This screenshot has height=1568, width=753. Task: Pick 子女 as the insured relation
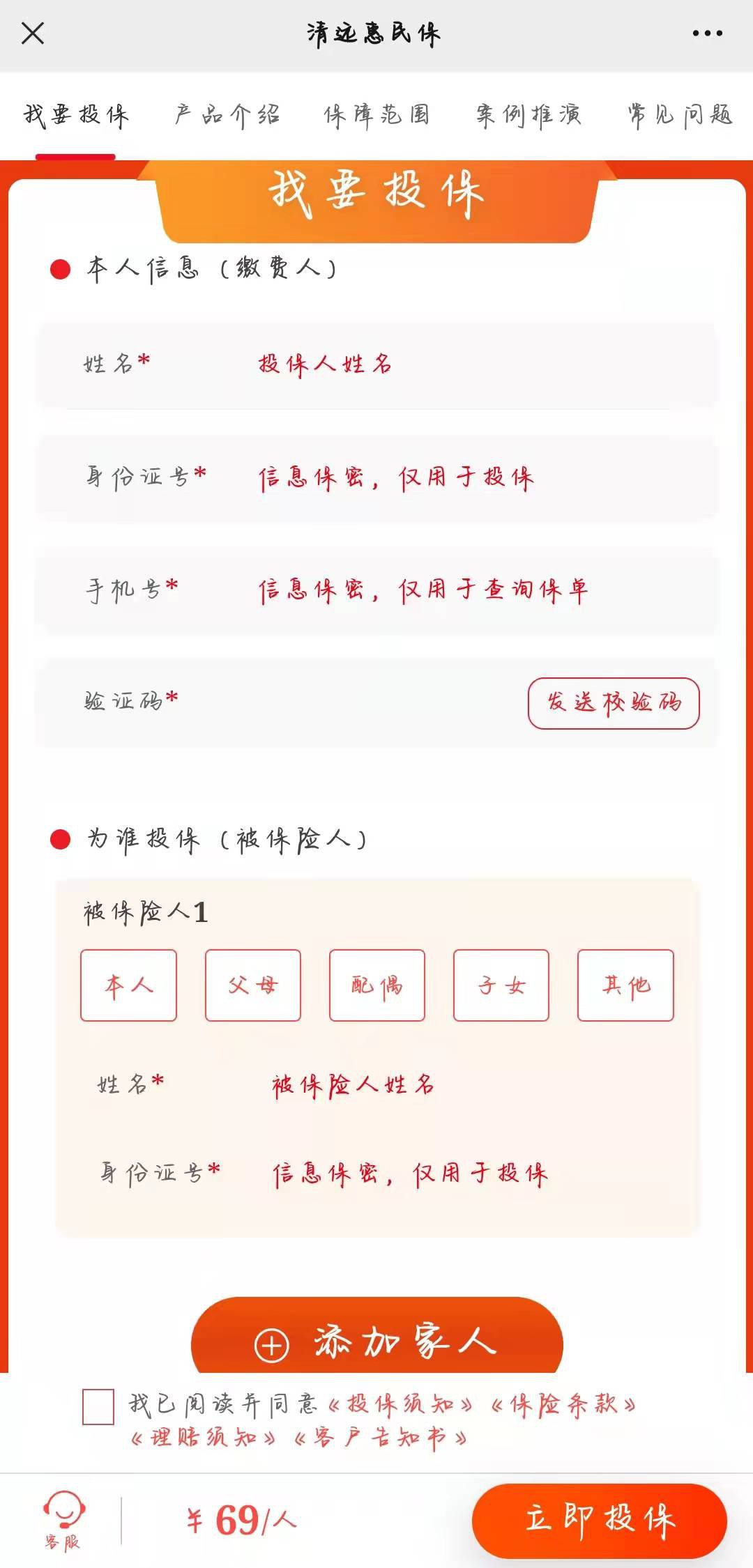pyautogui.click(x=501, y=985)
